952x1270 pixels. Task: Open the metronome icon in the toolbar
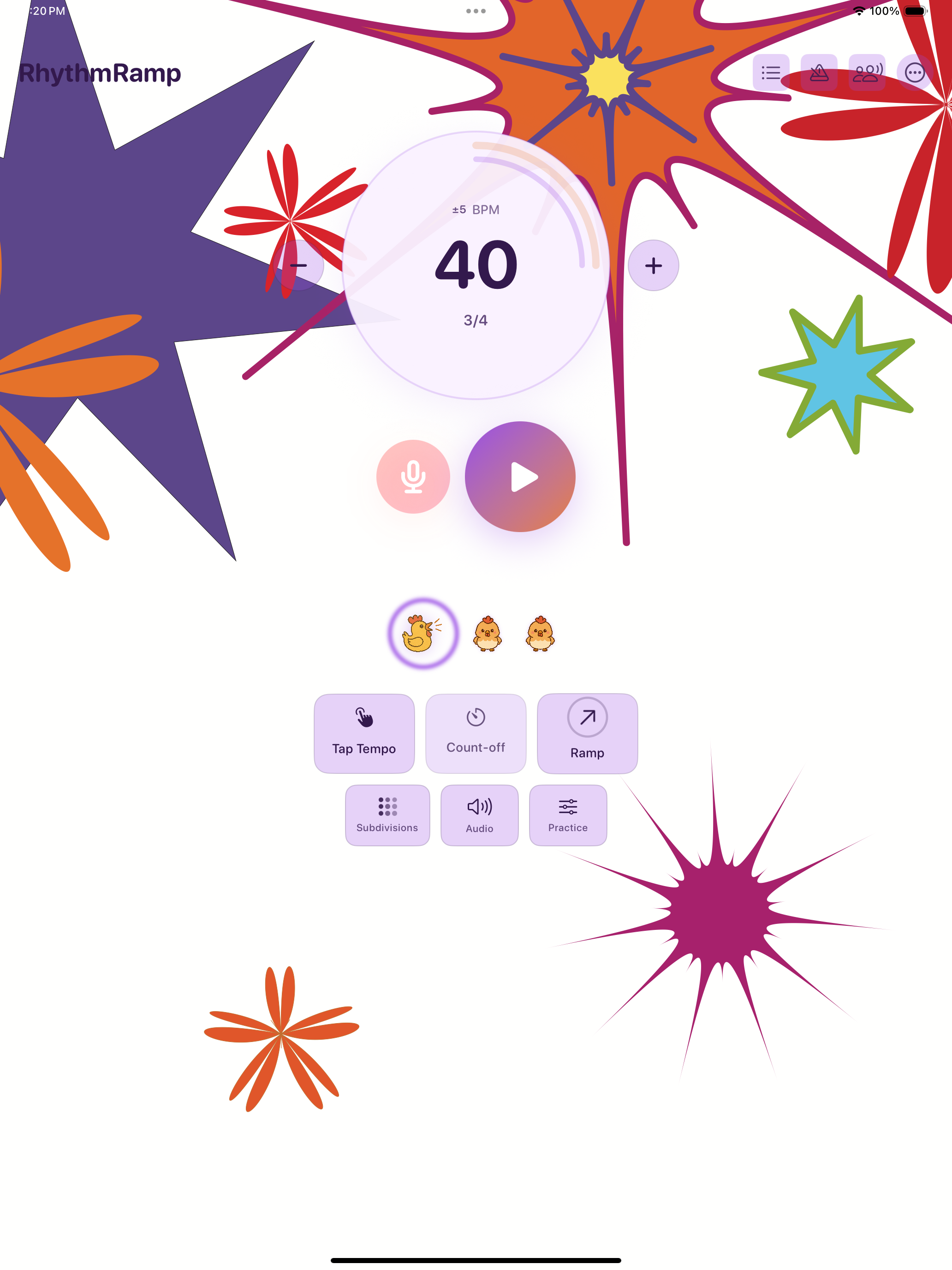(x=819, y=73)
